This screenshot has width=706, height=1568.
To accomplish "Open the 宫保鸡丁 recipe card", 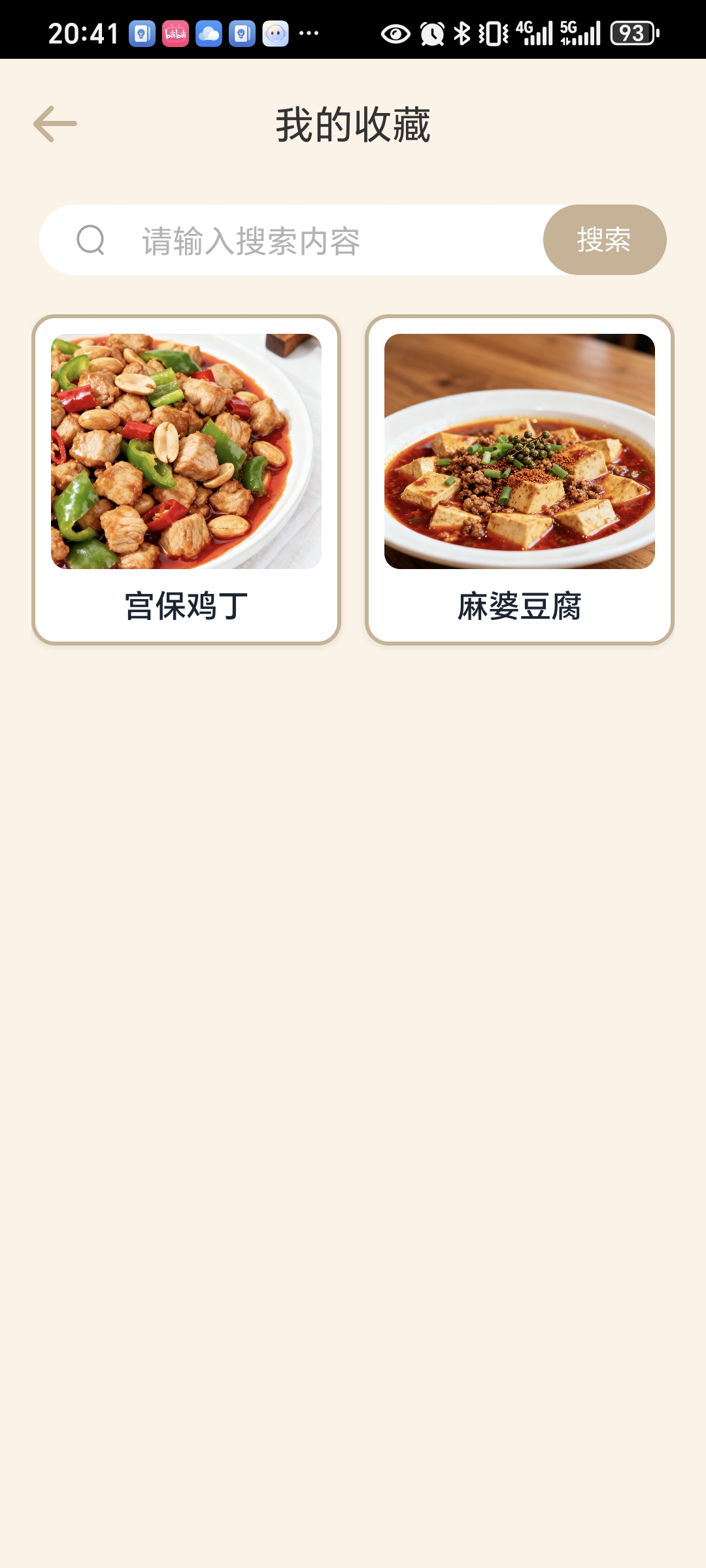I will click(x=186, y=480).
